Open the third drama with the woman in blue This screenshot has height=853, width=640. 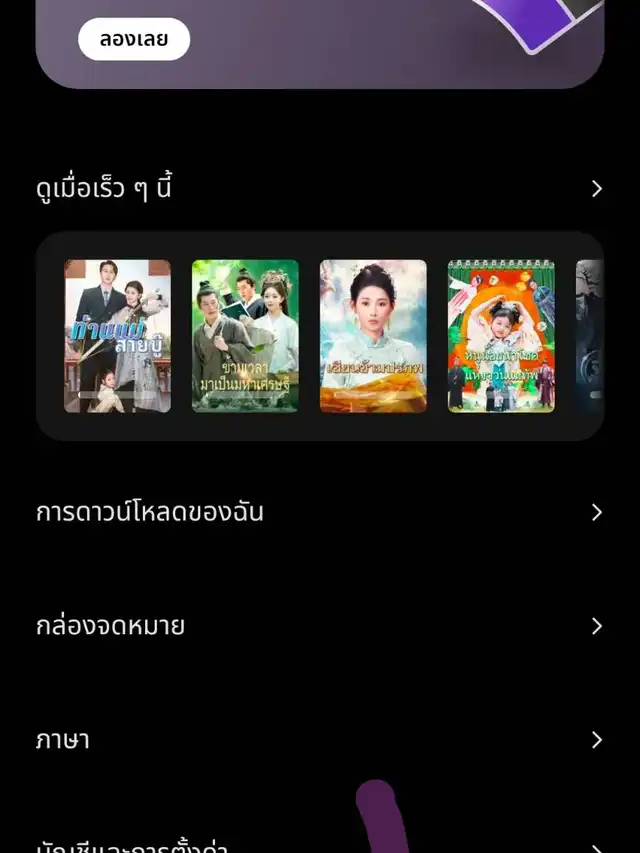point(373,336)
